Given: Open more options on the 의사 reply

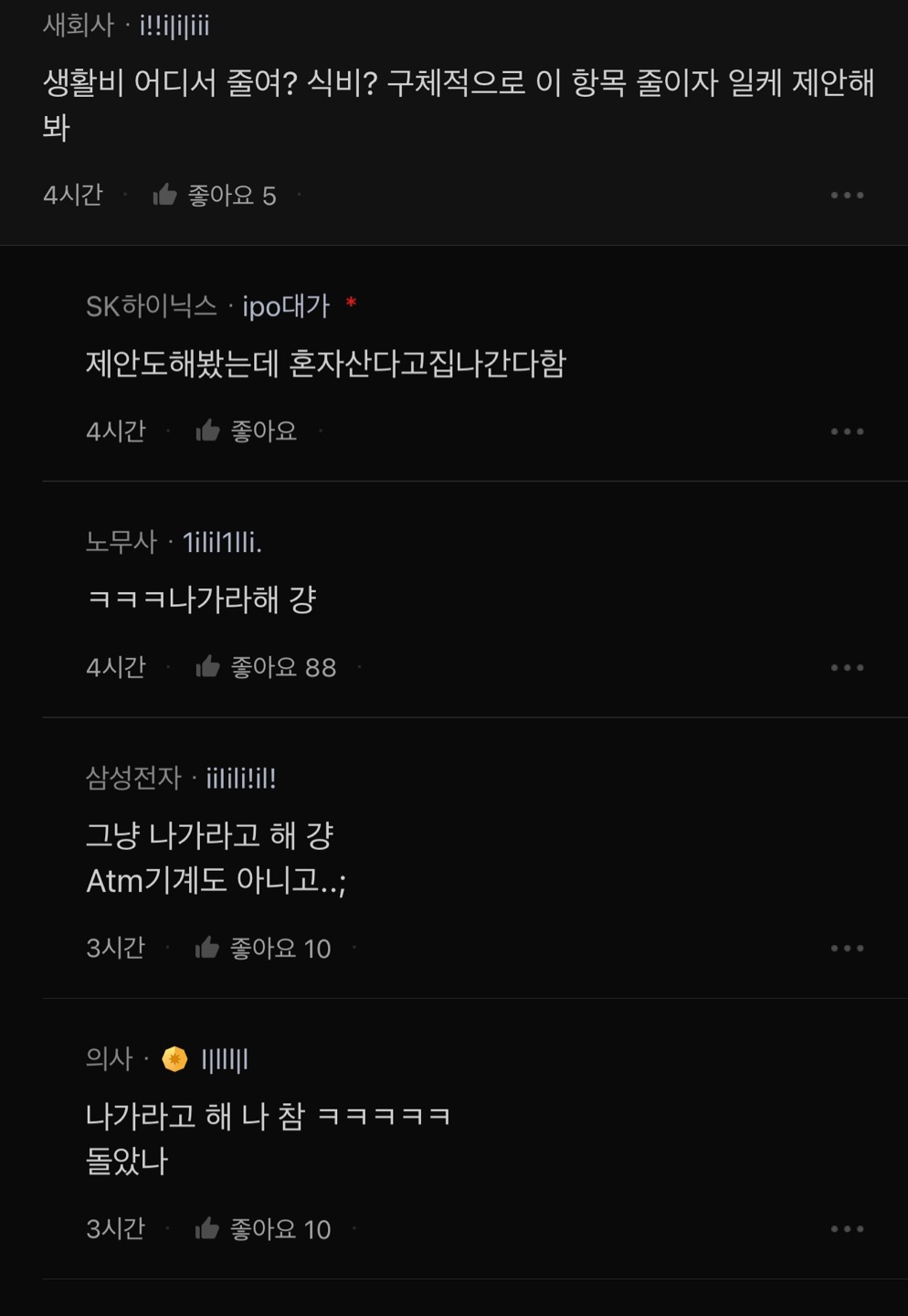Looking at the screenshot, I should [x=847, y=1229].
